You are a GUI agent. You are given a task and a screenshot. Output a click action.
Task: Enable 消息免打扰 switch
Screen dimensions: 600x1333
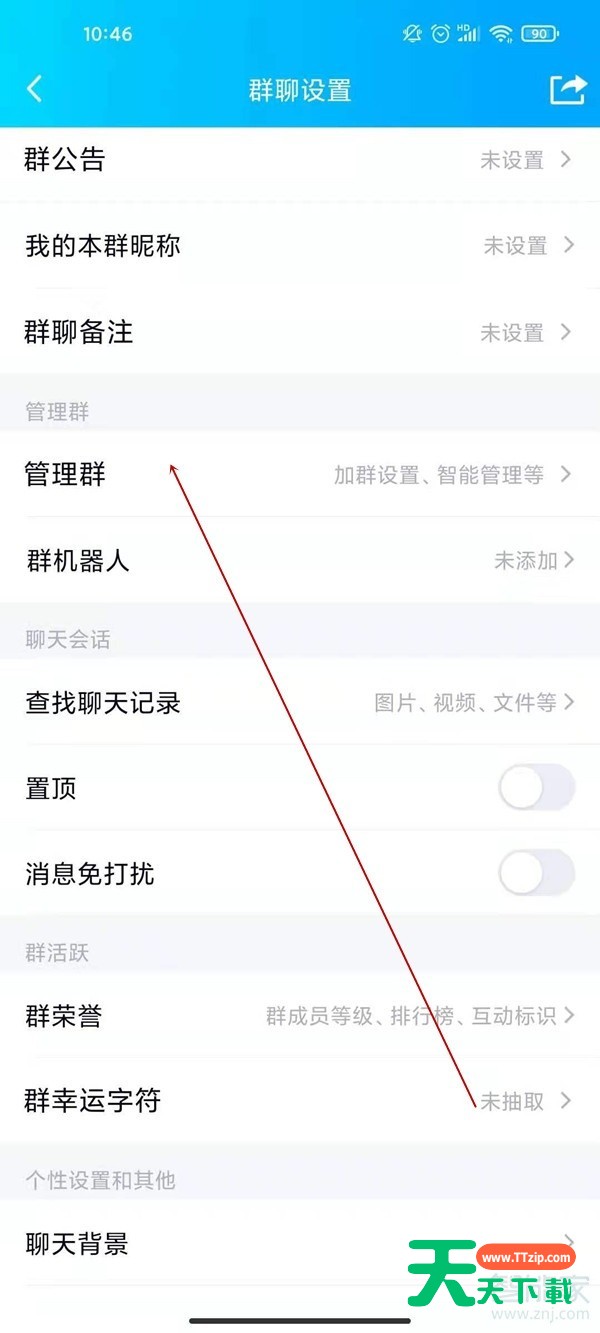coord(537,874)
